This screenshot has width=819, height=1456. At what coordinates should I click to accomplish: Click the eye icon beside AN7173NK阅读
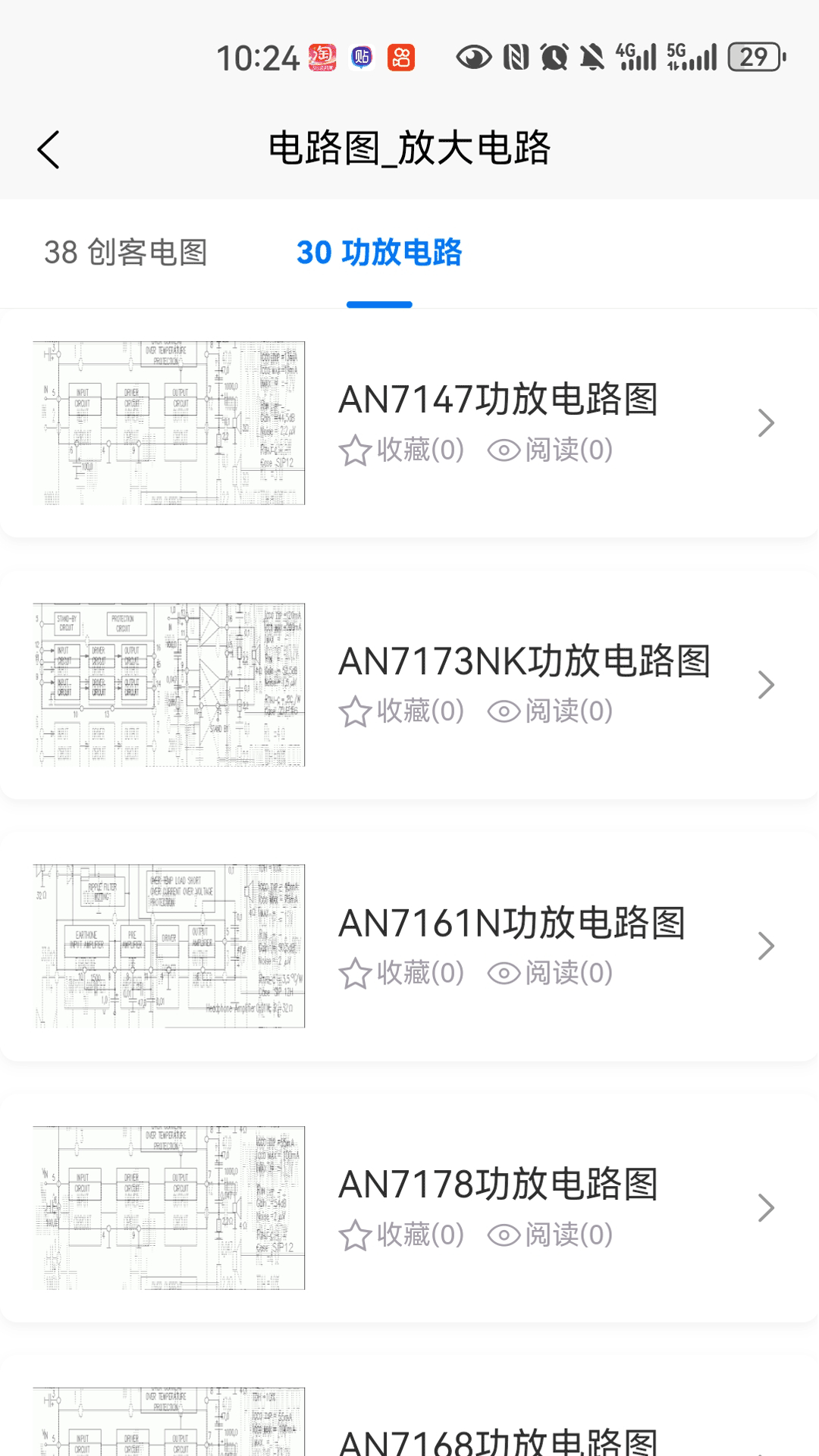point(501,711)
